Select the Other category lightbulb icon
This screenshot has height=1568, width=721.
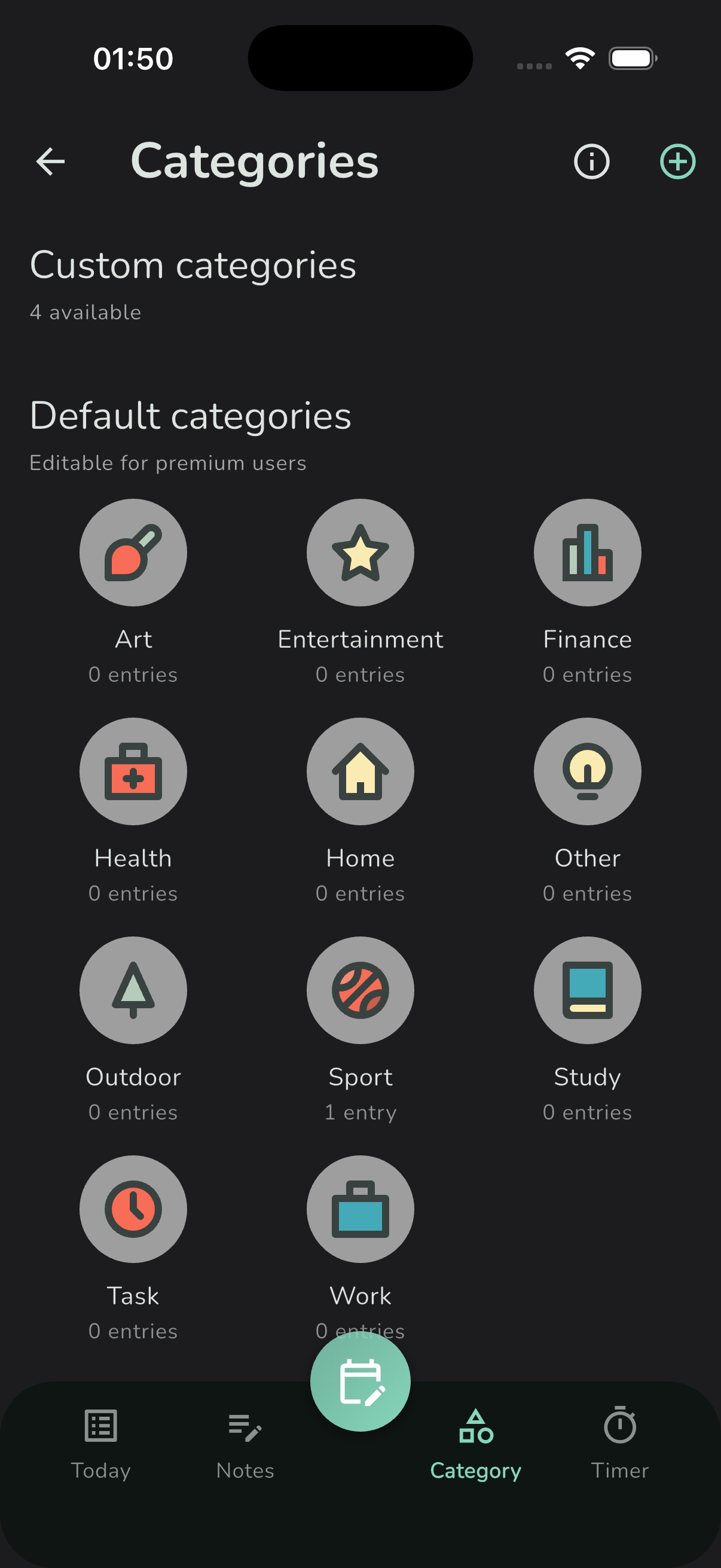(x=586, y=771)
